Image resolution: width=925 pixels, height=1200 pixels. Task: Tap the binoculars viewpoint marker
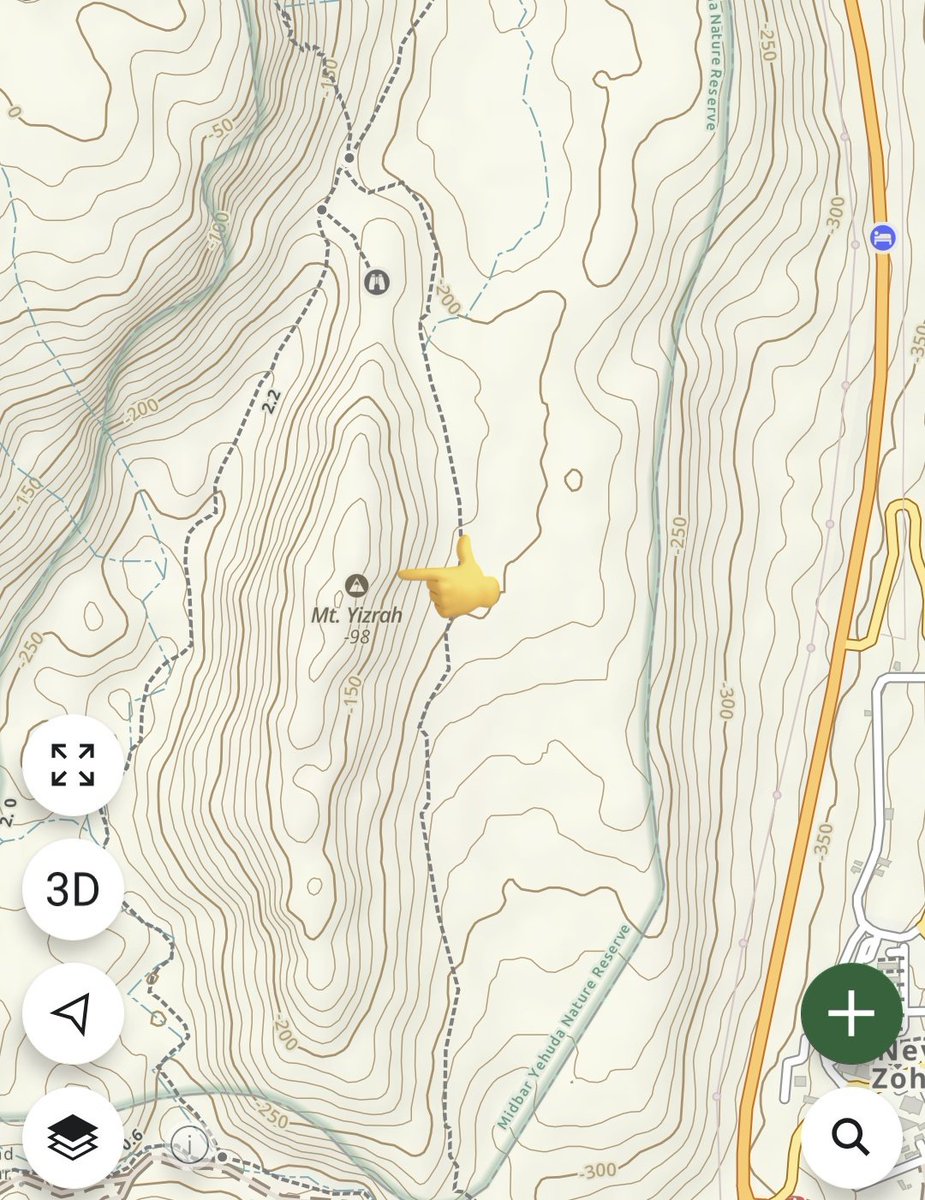pyautogui.click(x=376, y=282)
